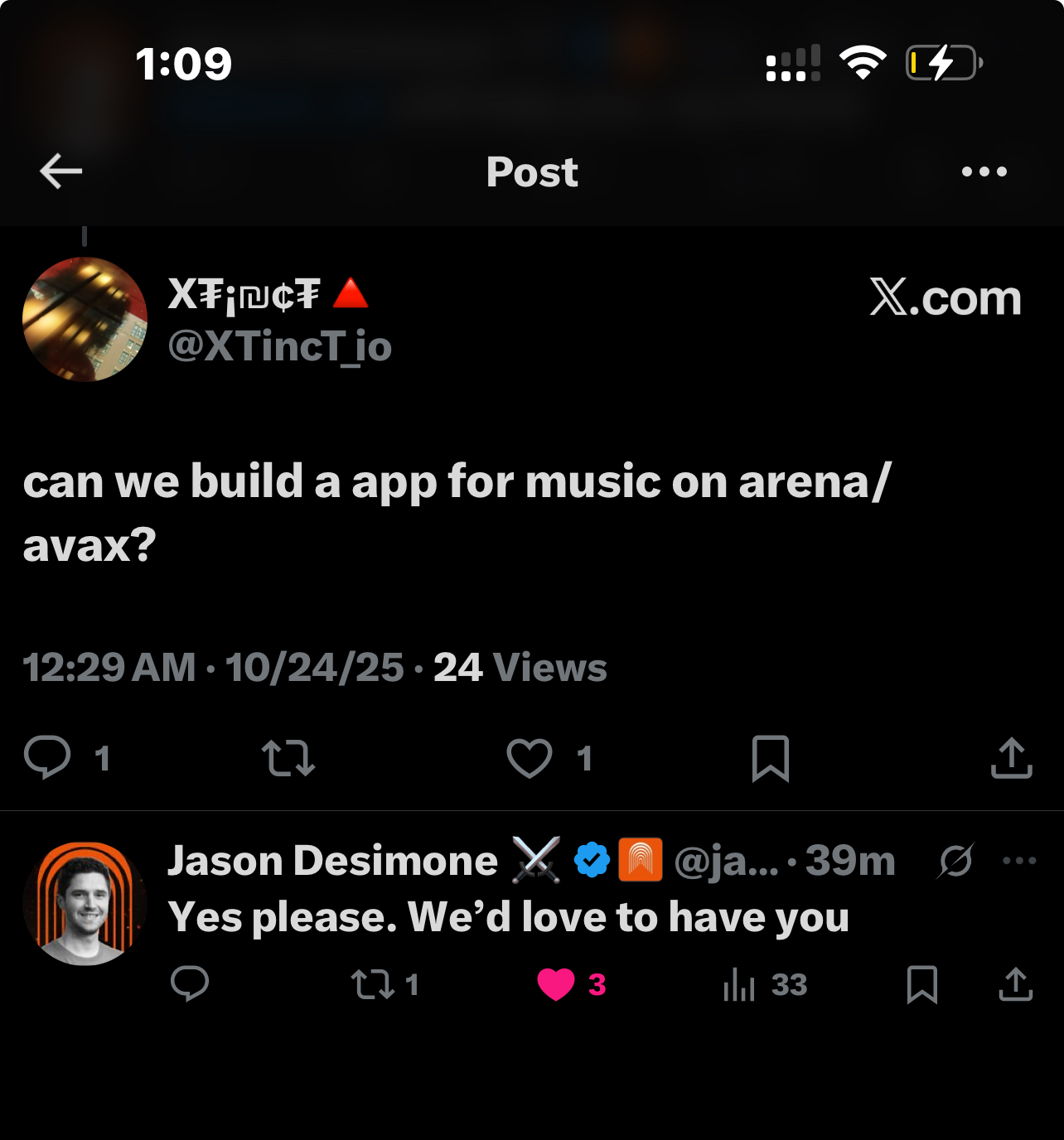1064x1140 pixels.
Task: Open more options on Jason Desimone's reply
Action: click(x=1019, y=861)
